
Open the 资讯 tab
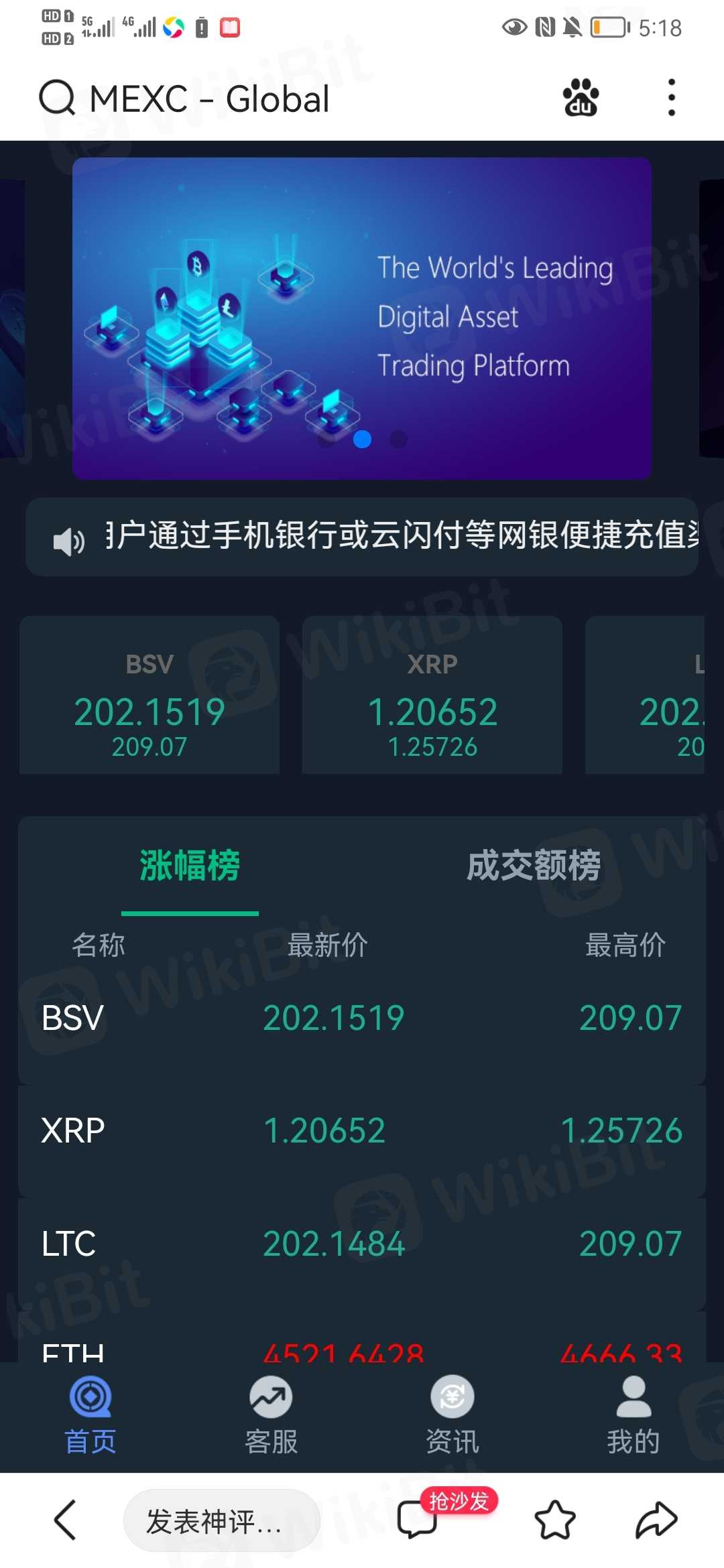pos(452,1415)
